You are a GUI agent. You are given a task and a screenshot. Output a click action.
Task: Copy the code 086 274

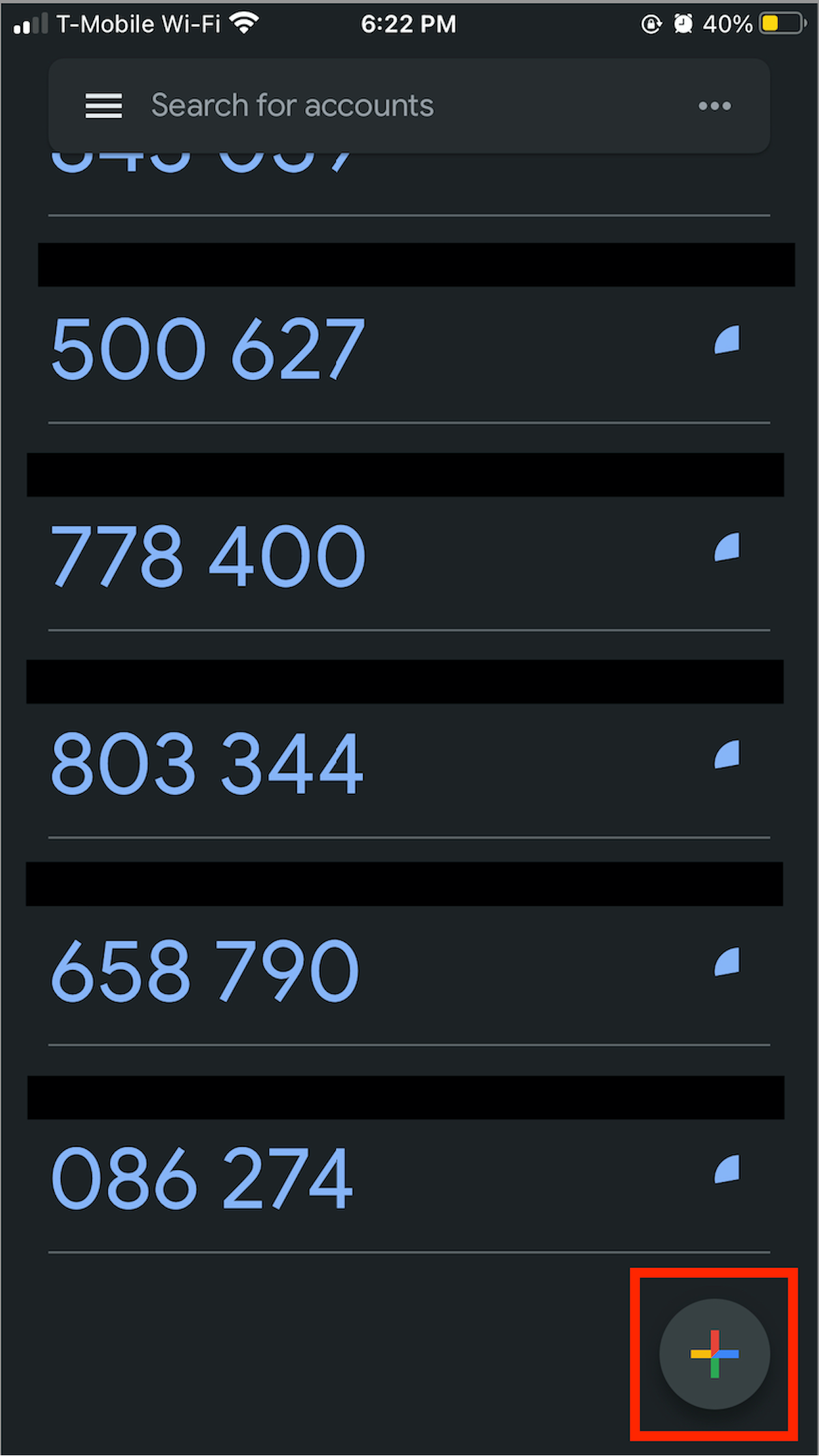[202, 1178]
